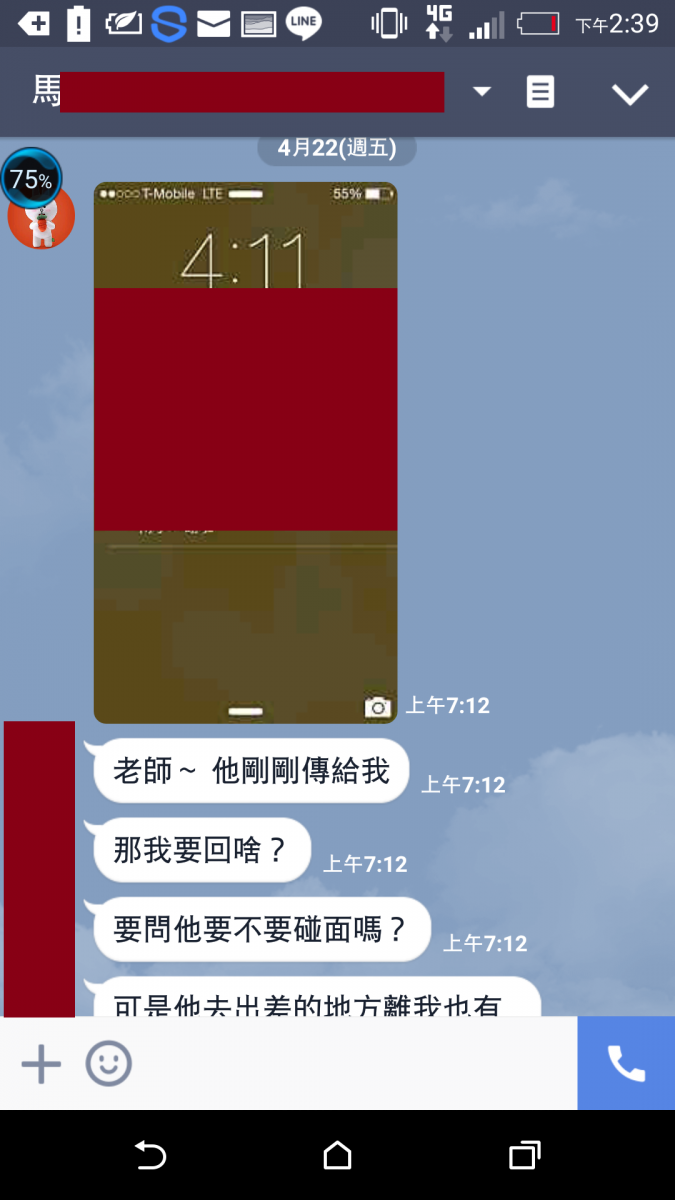Open the plus attachment menu
This screenshot has width=675, height=1200.
41,1064
